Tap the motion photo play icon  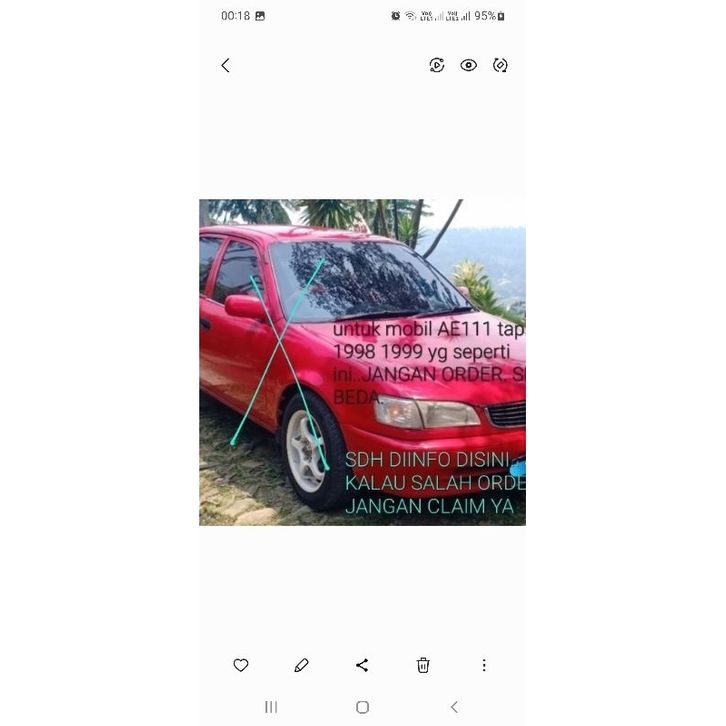click(437, 65)
